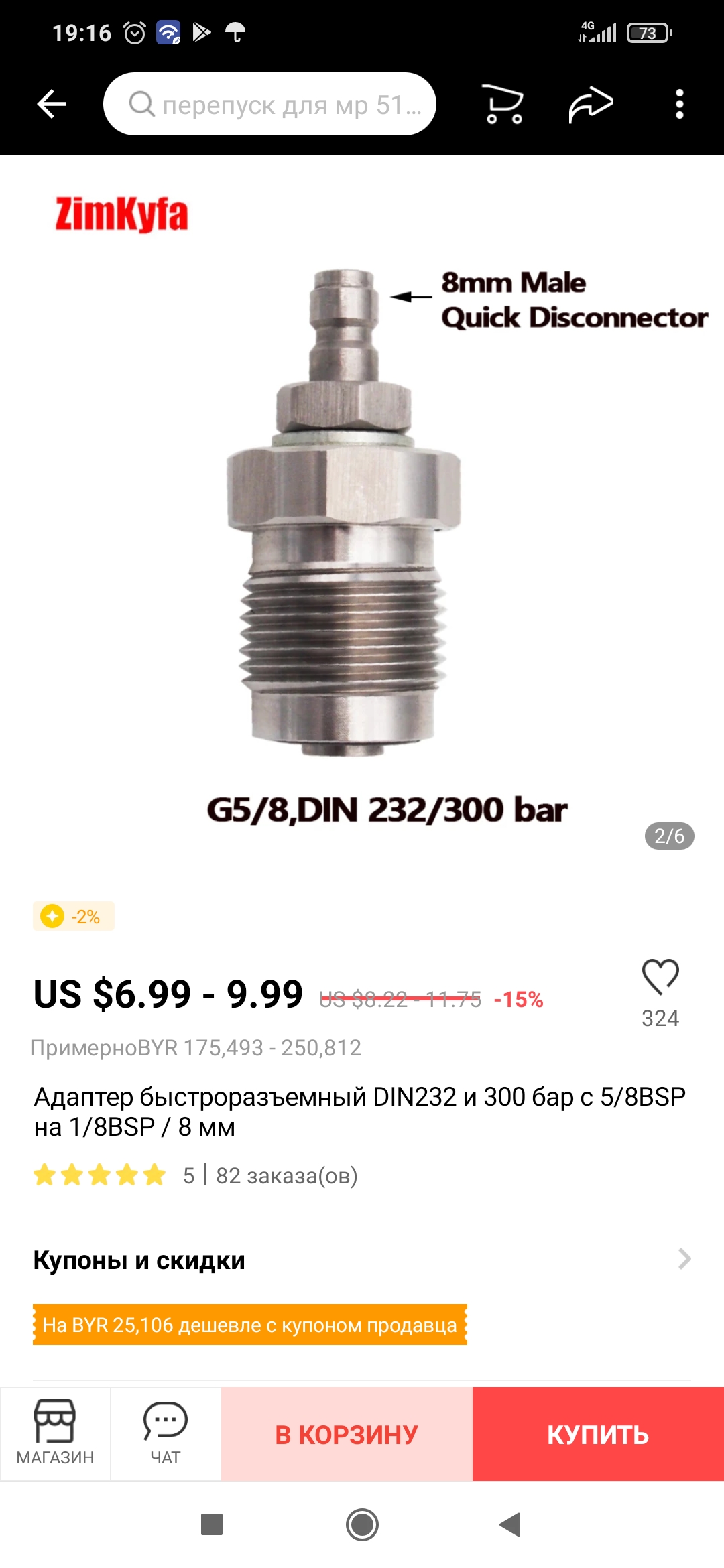724x1568 pixels.
Task: Expand the Купоны и скидки section
Action: tap(684, 1259)
